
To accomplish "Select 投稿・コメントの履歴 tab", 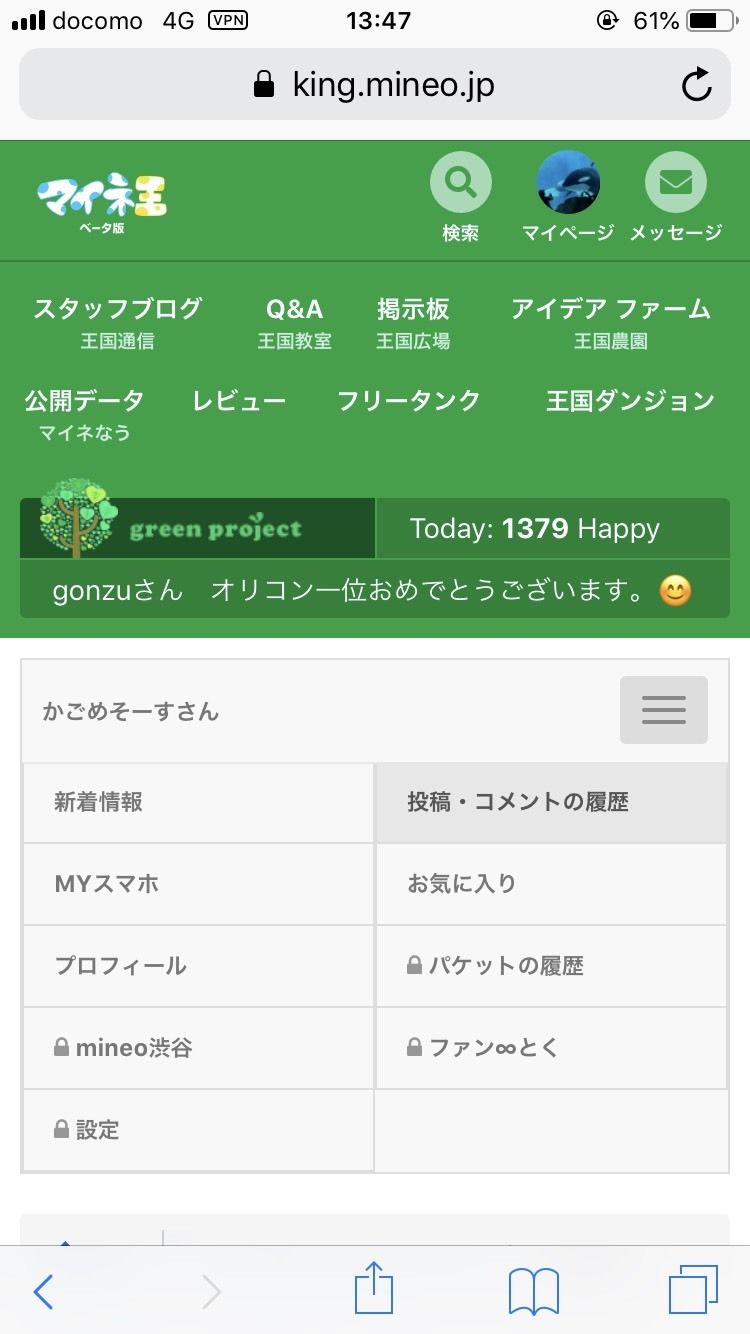I will click(551, 802).
